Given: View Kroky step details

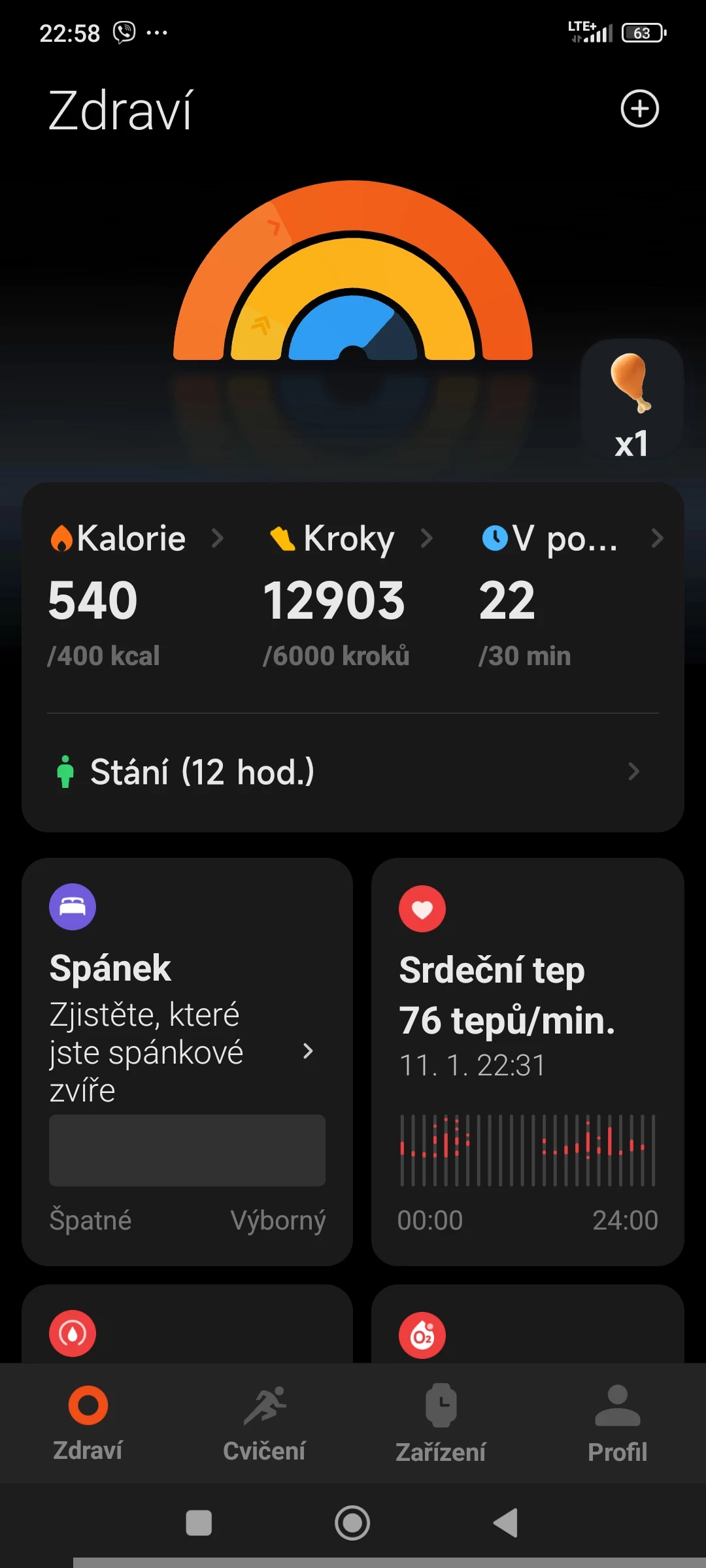Looking at the screenshot, I should point(349,595).
